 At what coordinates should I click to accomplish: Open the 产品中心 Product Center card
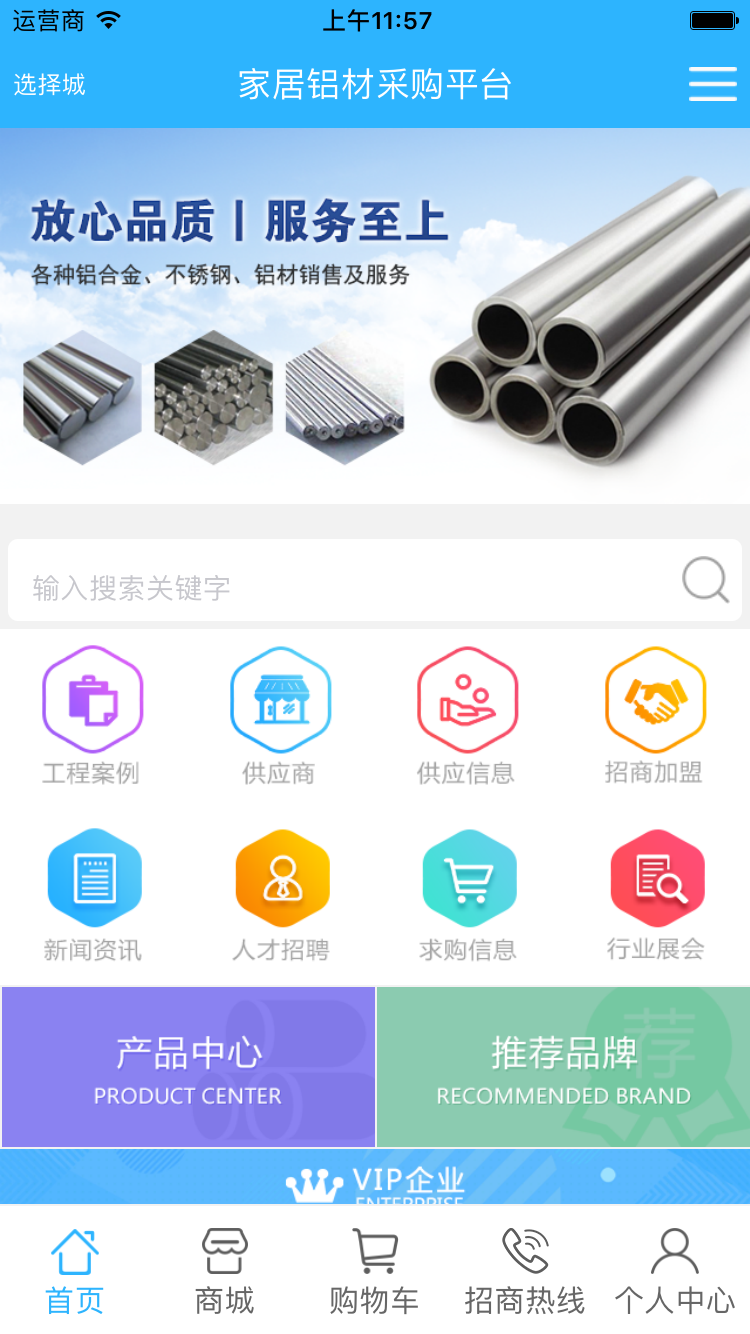click(188, 1067)
